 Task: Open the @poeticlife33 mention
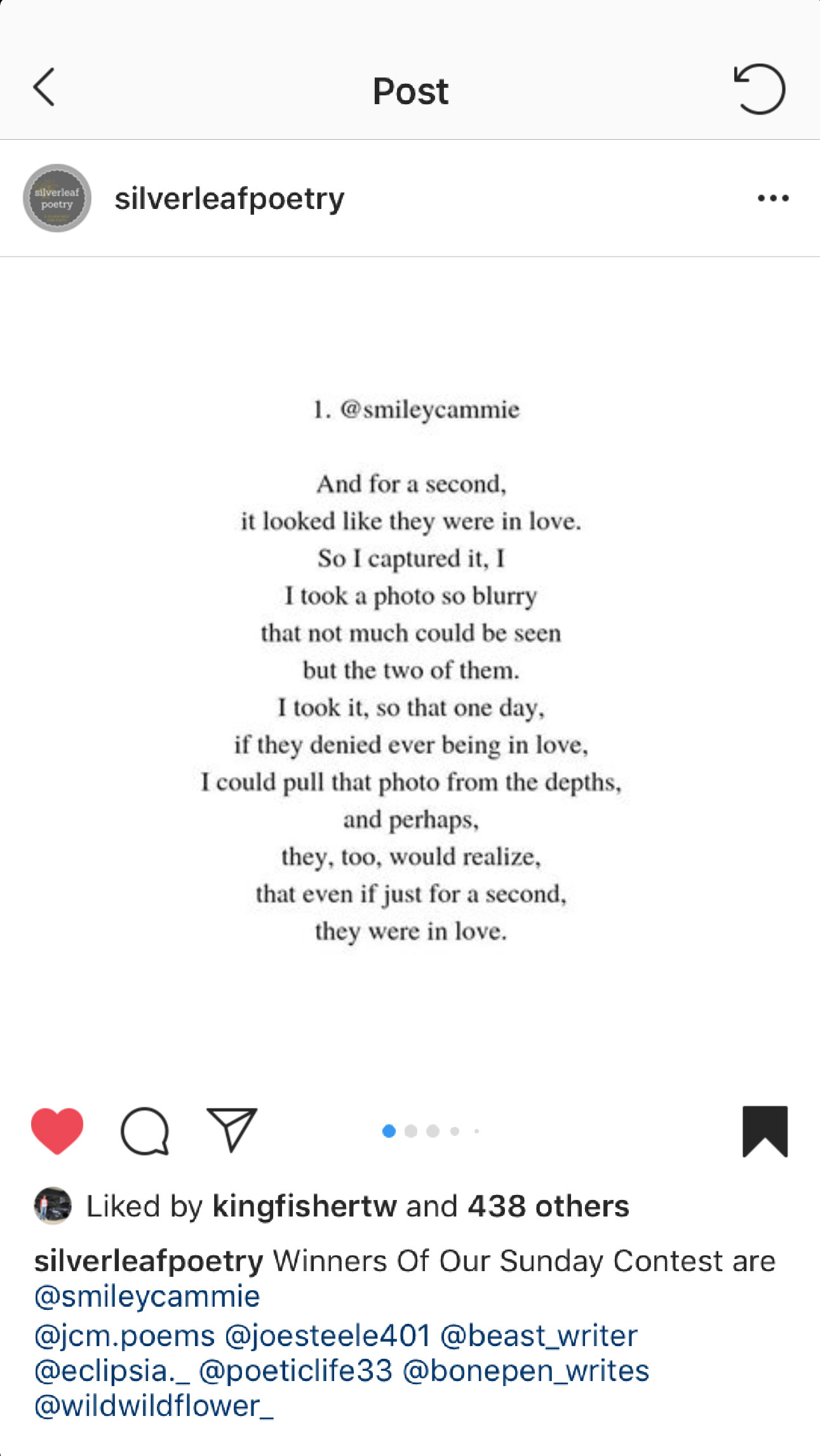[295, 1370]
